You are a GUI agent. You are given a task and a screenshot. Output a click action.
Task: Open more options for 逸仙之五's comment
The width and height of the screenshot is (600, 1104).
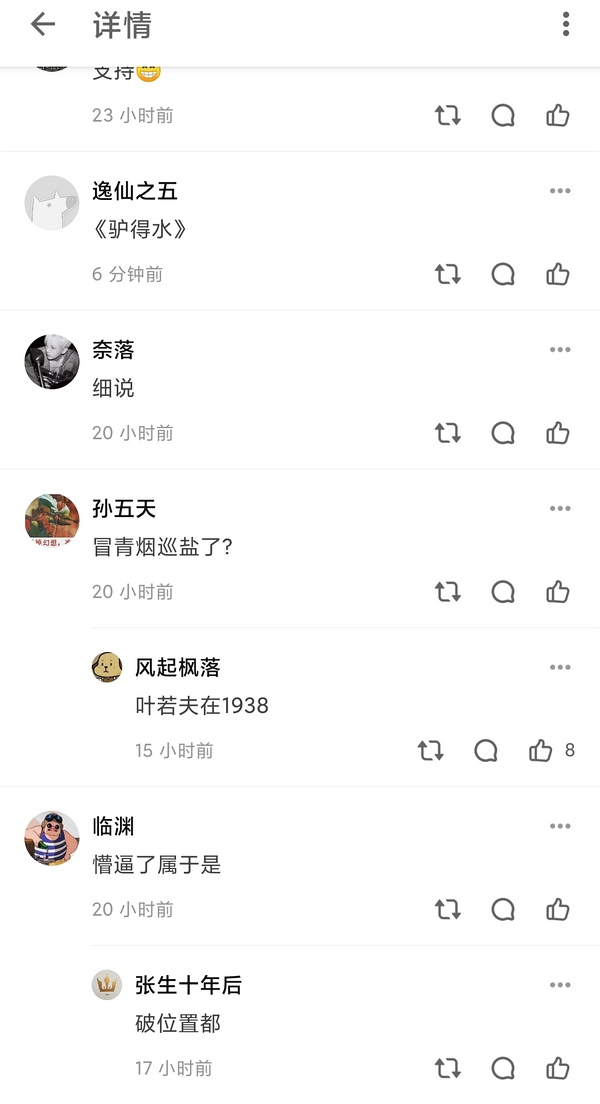(560, 191)
